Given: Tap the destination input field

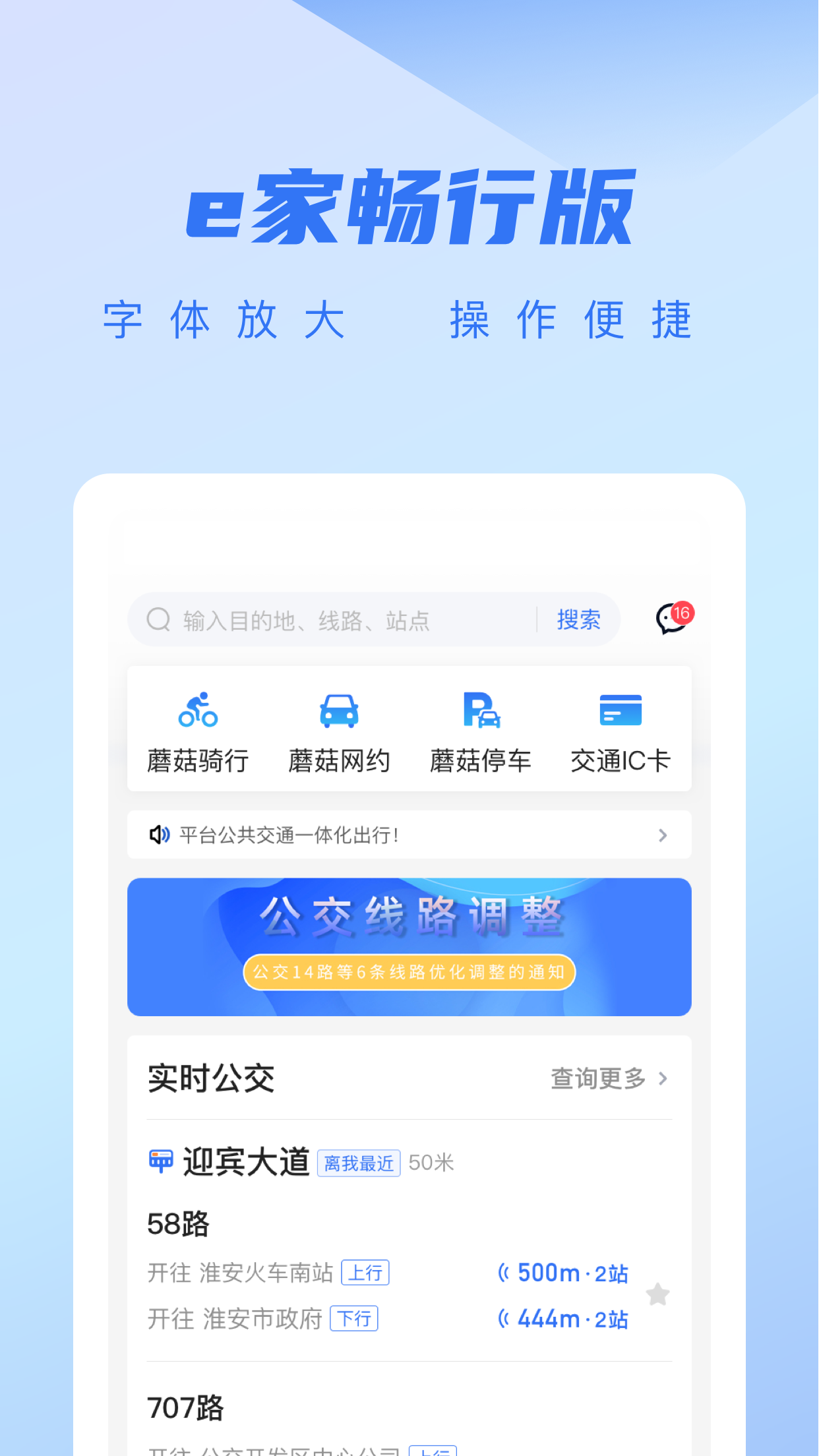Looking at the screenshot, I should (x=330, y=619).
